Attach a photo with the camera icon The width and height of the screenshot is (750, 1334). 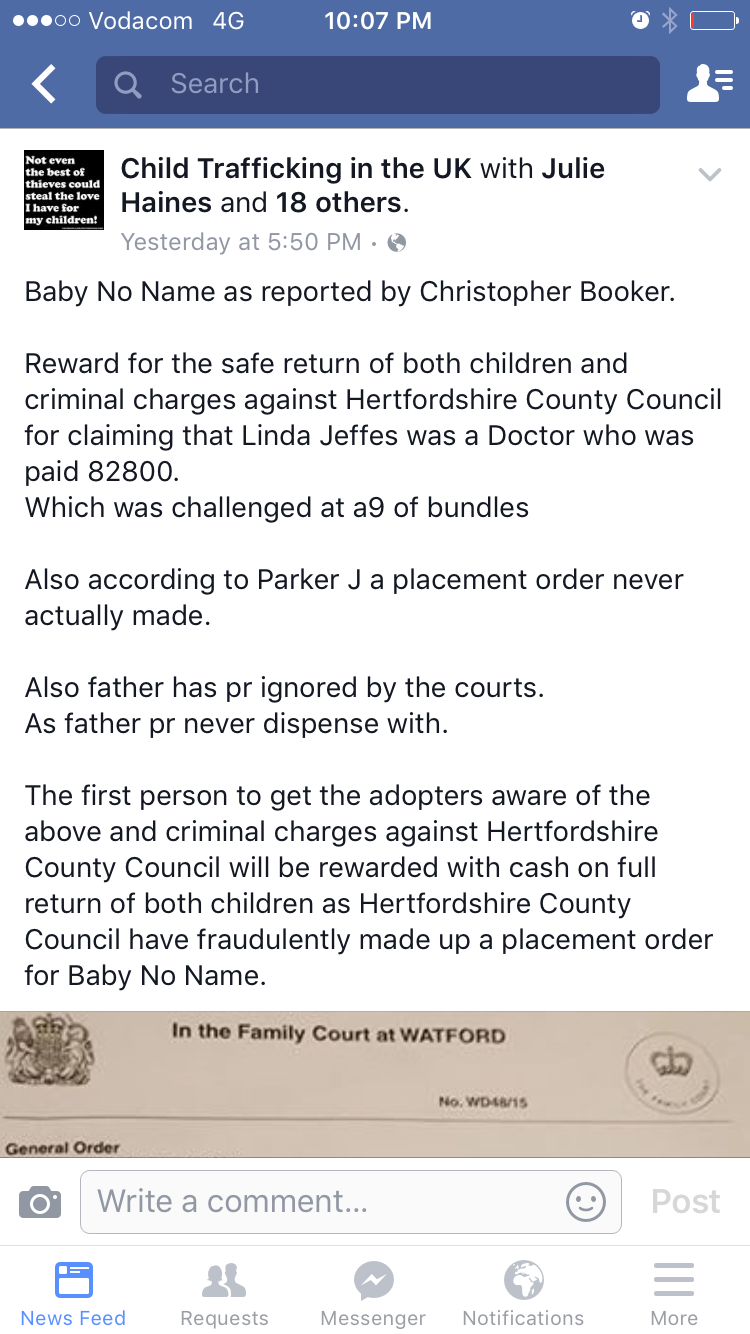coord(40,1201)
